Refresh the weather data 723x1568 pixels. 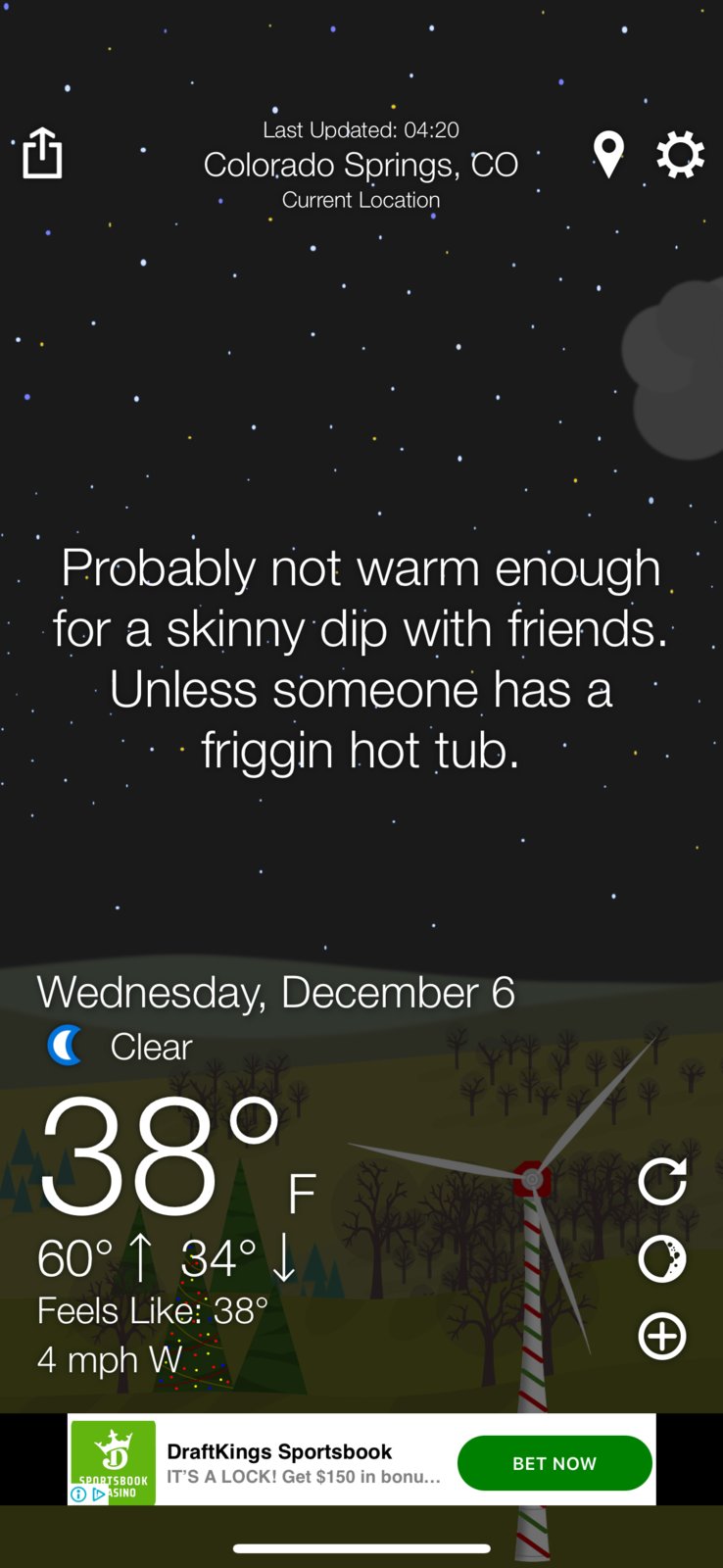click(662, 1181)
